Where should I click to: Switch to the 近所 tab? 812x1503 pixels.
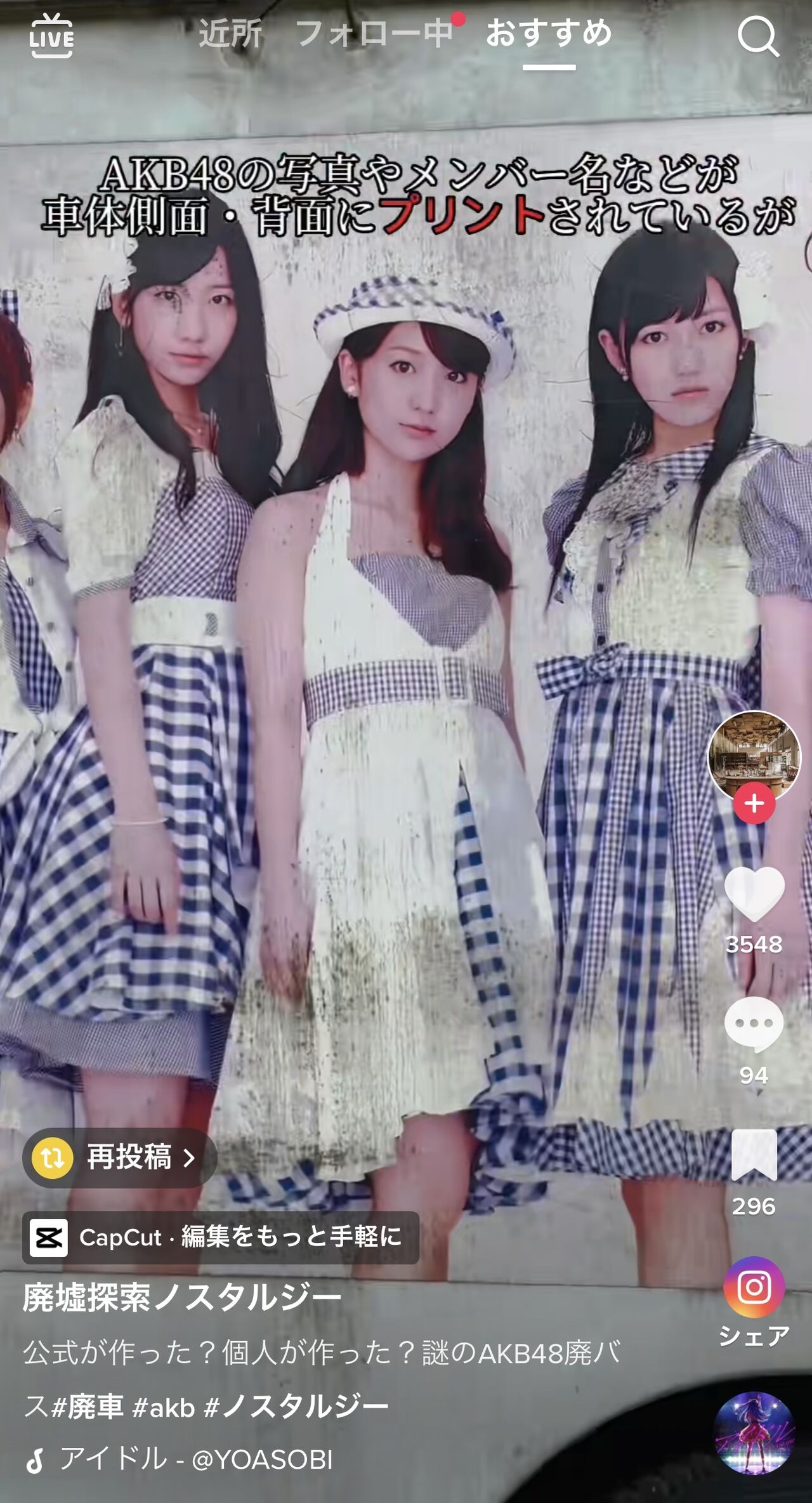pos(230,33)
